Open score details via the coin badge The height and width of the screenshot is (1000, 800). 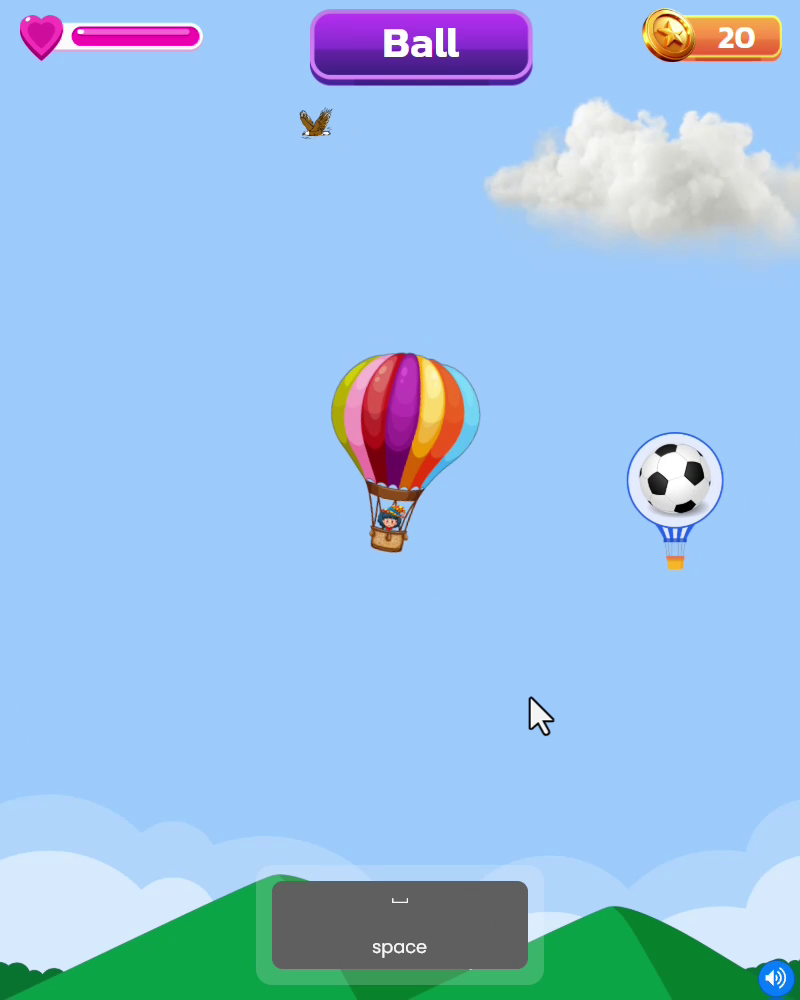(x=712, y=38)
